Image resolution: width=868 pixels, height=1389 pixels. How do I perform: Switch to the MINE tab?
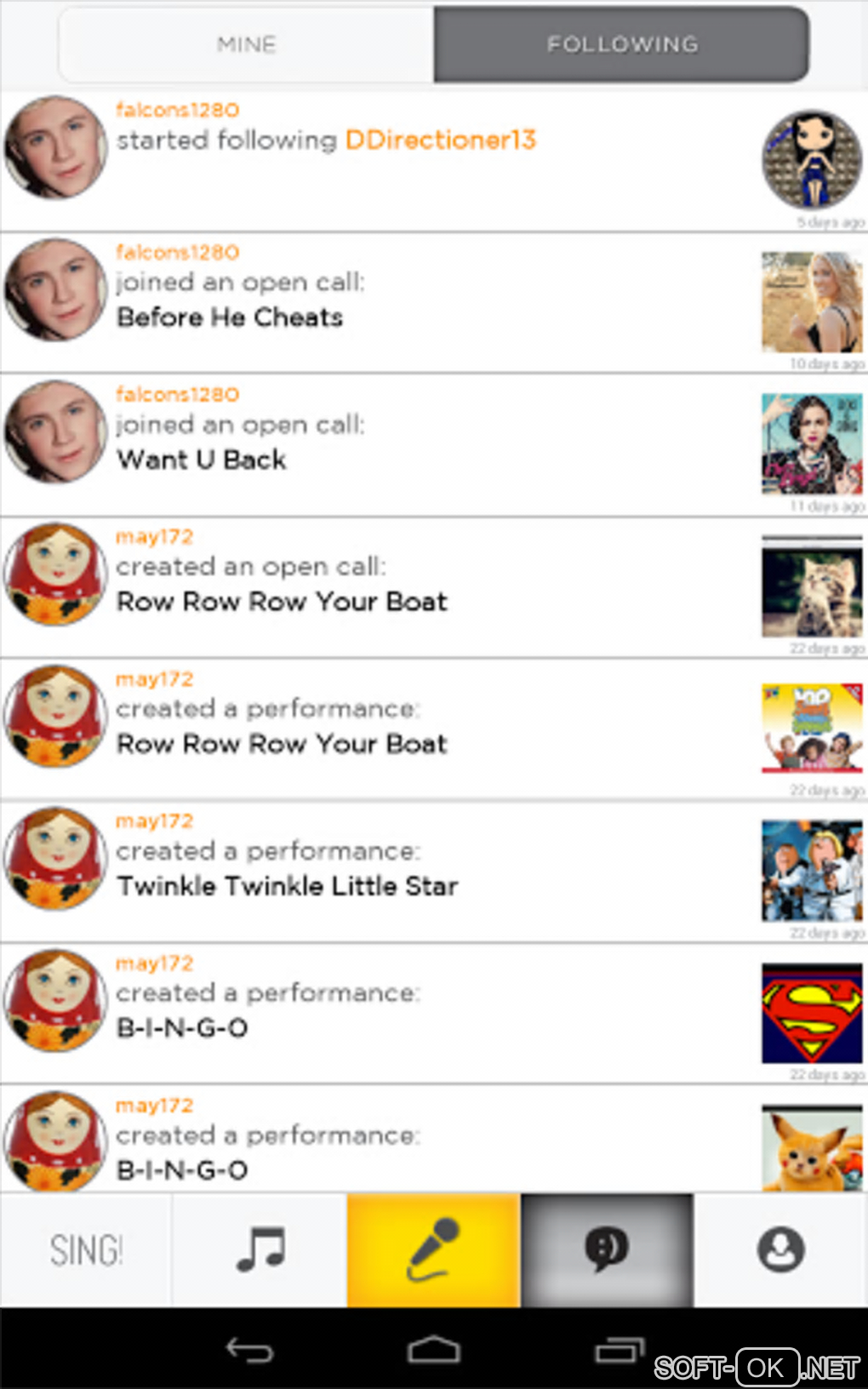coord(246,44)
